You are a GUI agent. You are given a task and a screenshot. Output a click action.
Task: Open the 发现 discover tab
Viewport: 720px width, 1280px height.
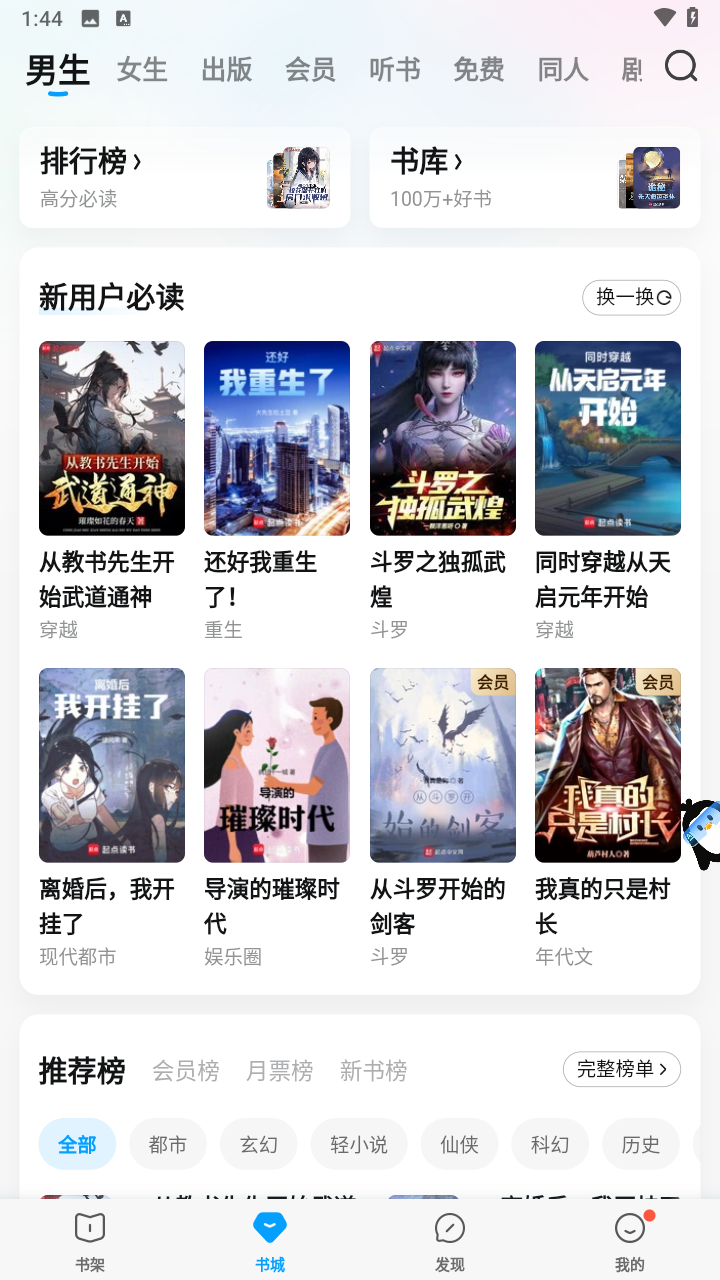(x=450, y=1241)
